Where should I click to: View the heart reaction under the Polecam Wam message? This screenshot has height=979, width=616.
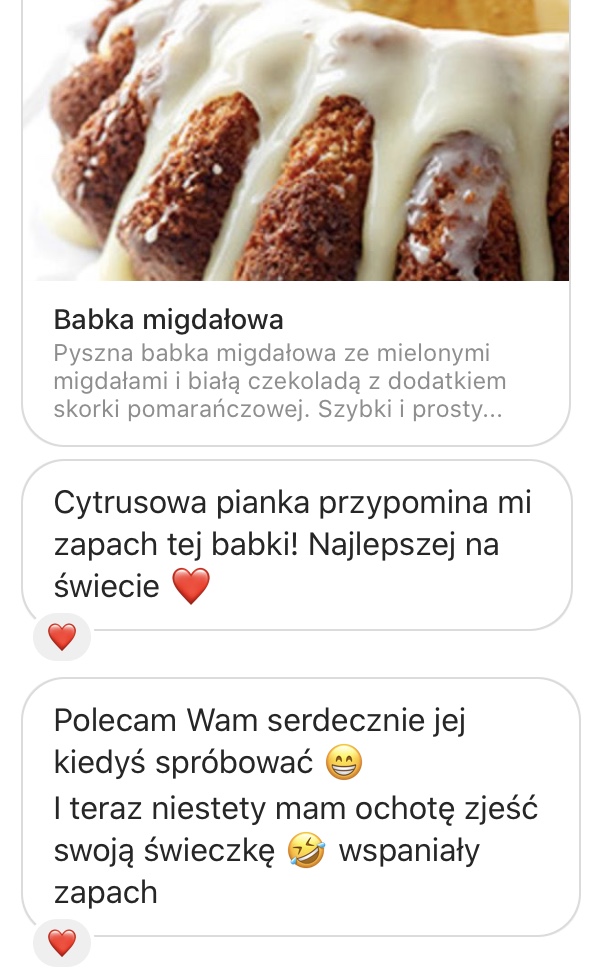point(62,942)
